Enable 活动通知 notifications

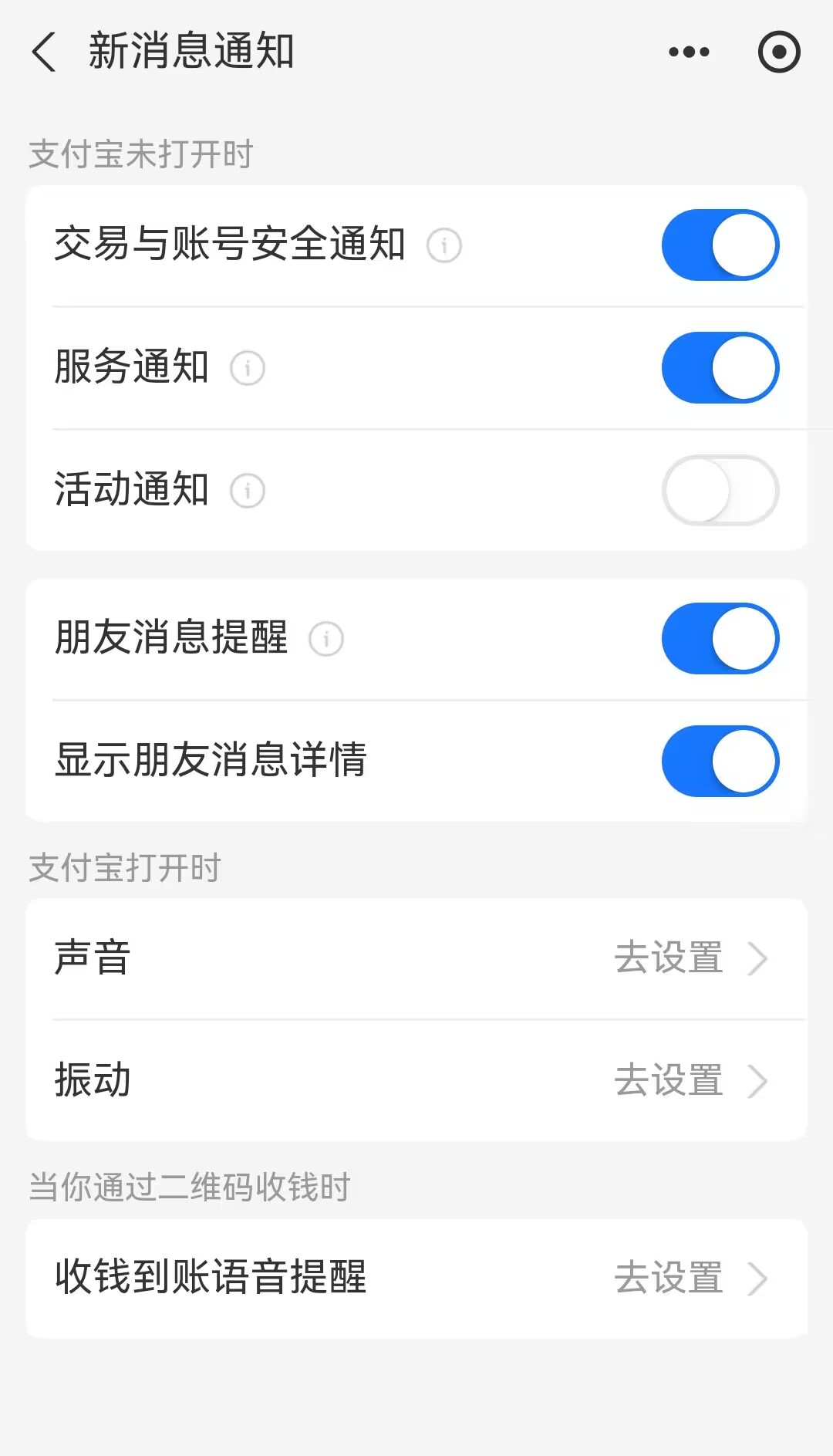(720, 490)
